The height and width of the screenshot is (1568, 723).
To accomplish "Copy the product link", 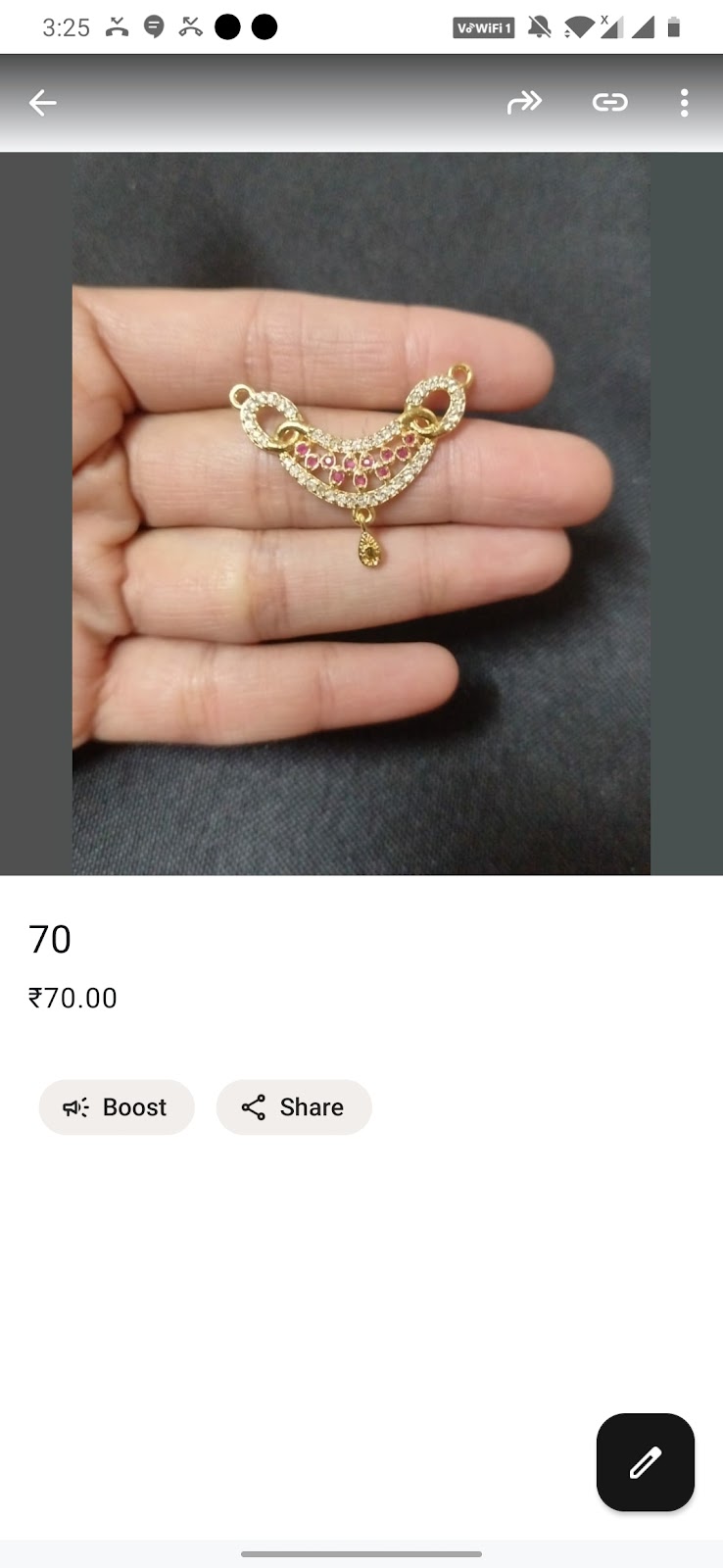I will coord(609,102).
